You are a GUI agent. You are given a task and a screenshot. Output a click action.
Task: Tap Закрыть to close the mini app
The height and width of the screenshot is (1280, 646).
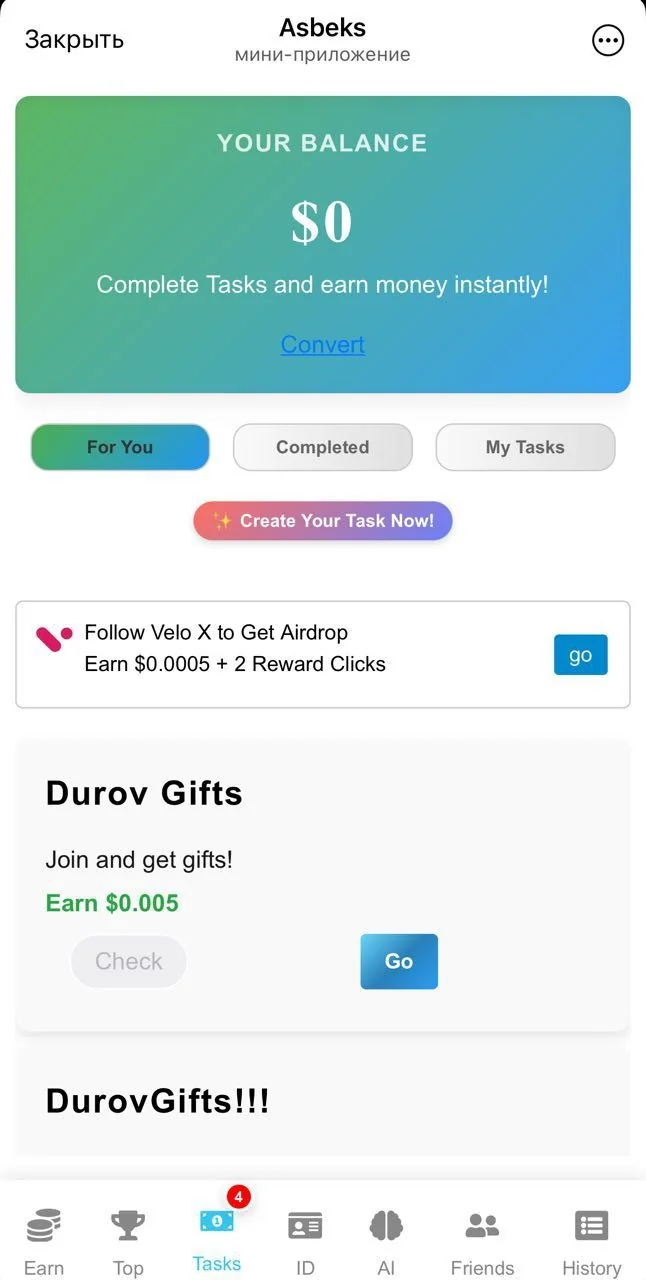(x=74, y=40)
